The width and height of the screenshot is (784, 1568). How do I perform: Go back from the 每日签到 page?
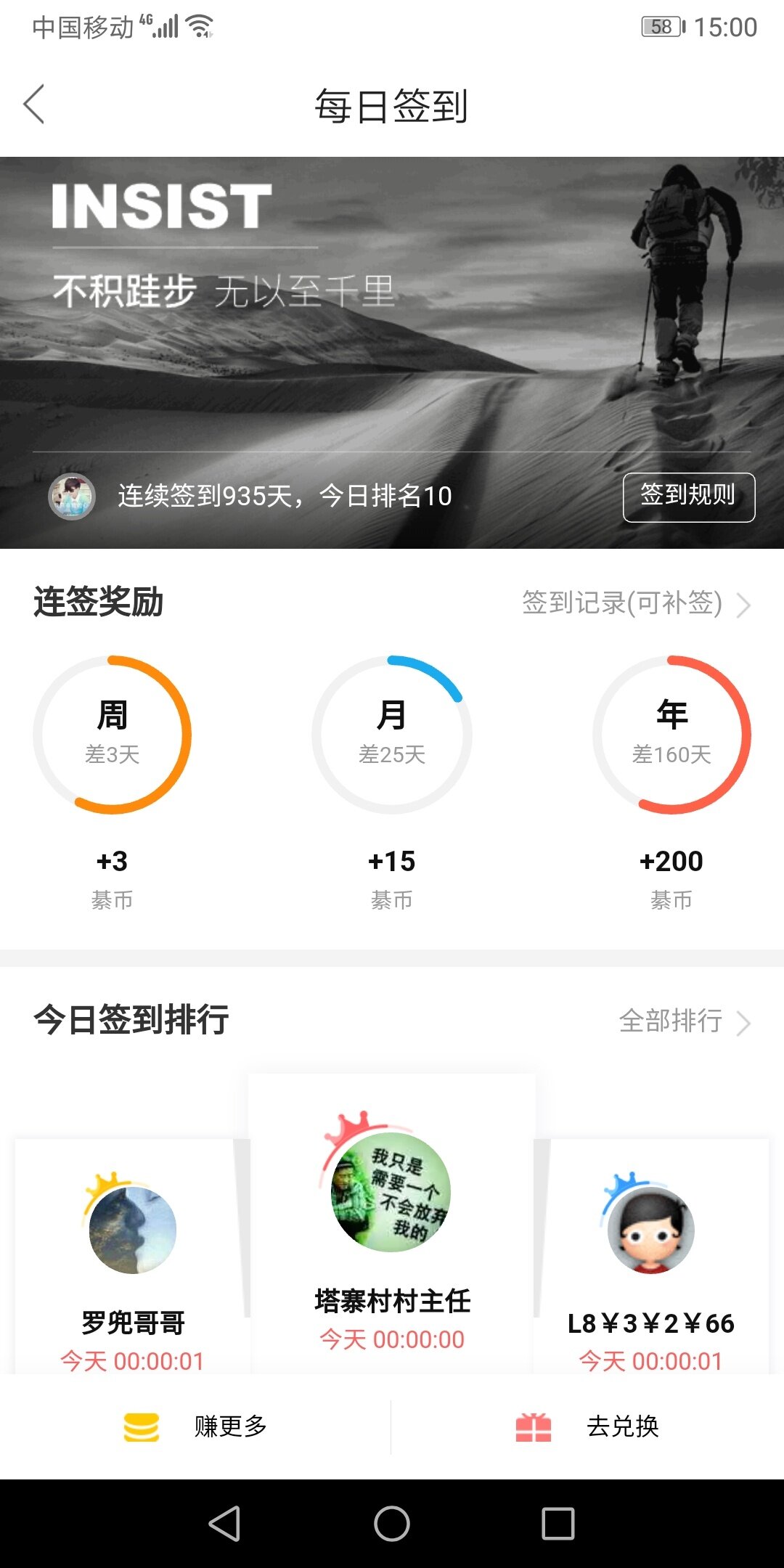[34, 105]
